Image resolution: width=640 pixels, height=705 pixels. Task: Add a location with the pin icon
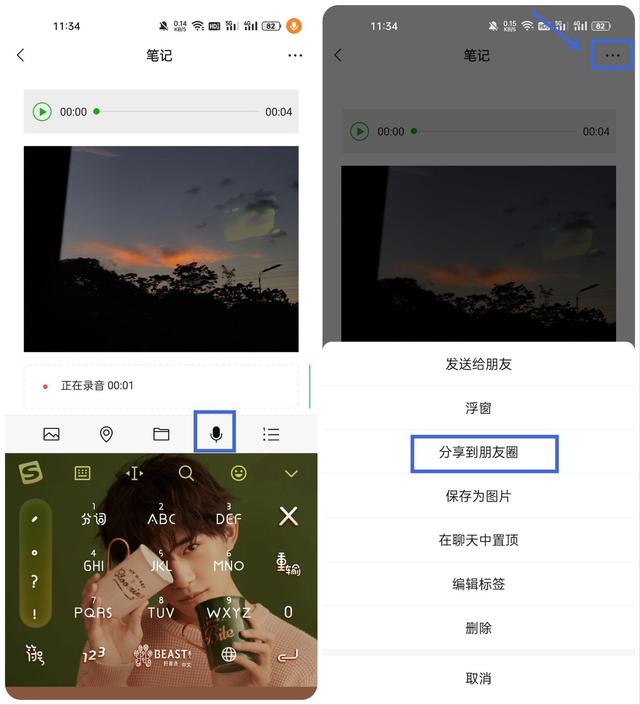(106, 434)
